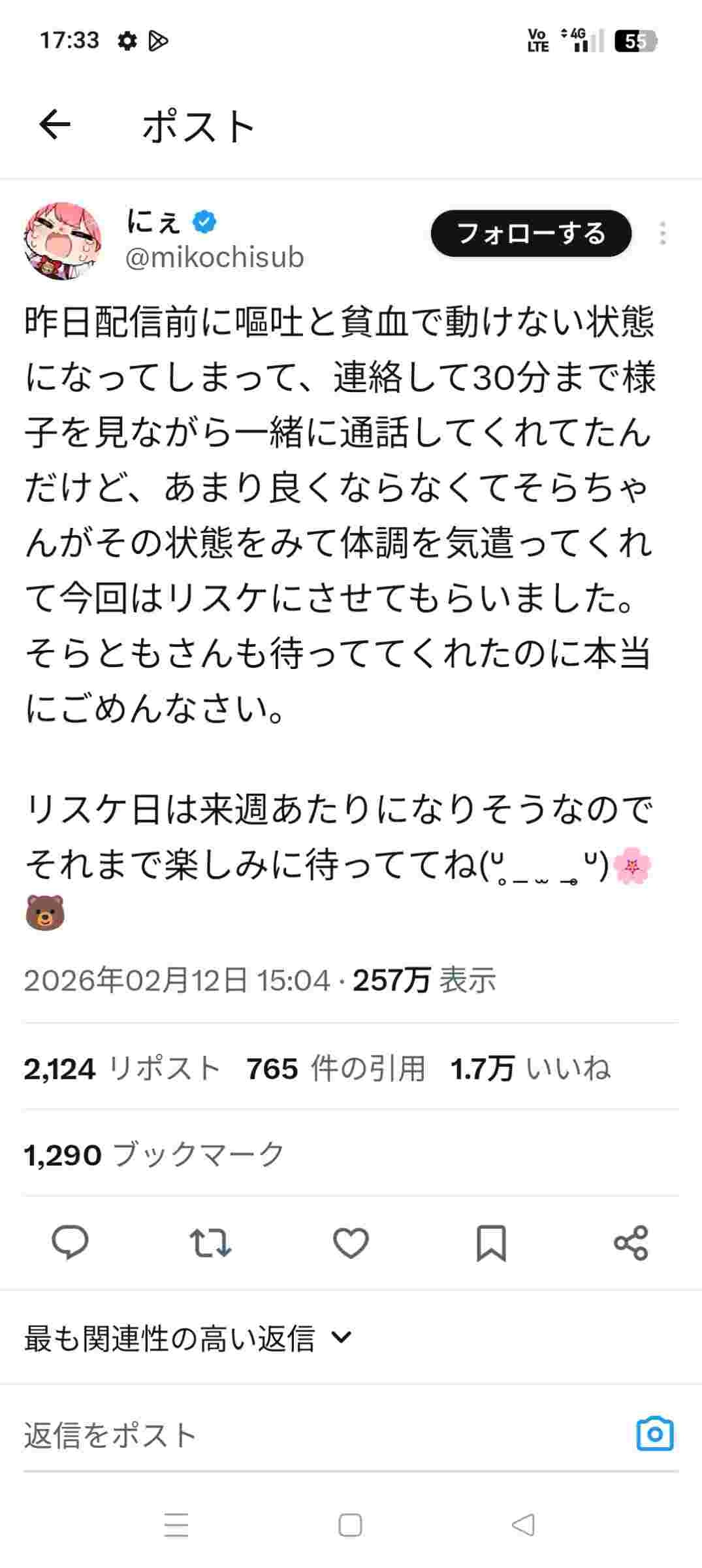The width and height of the screenshot is (702, 1568).
Task: View the 765 quote posts
Action: (x=335, y=1069)
